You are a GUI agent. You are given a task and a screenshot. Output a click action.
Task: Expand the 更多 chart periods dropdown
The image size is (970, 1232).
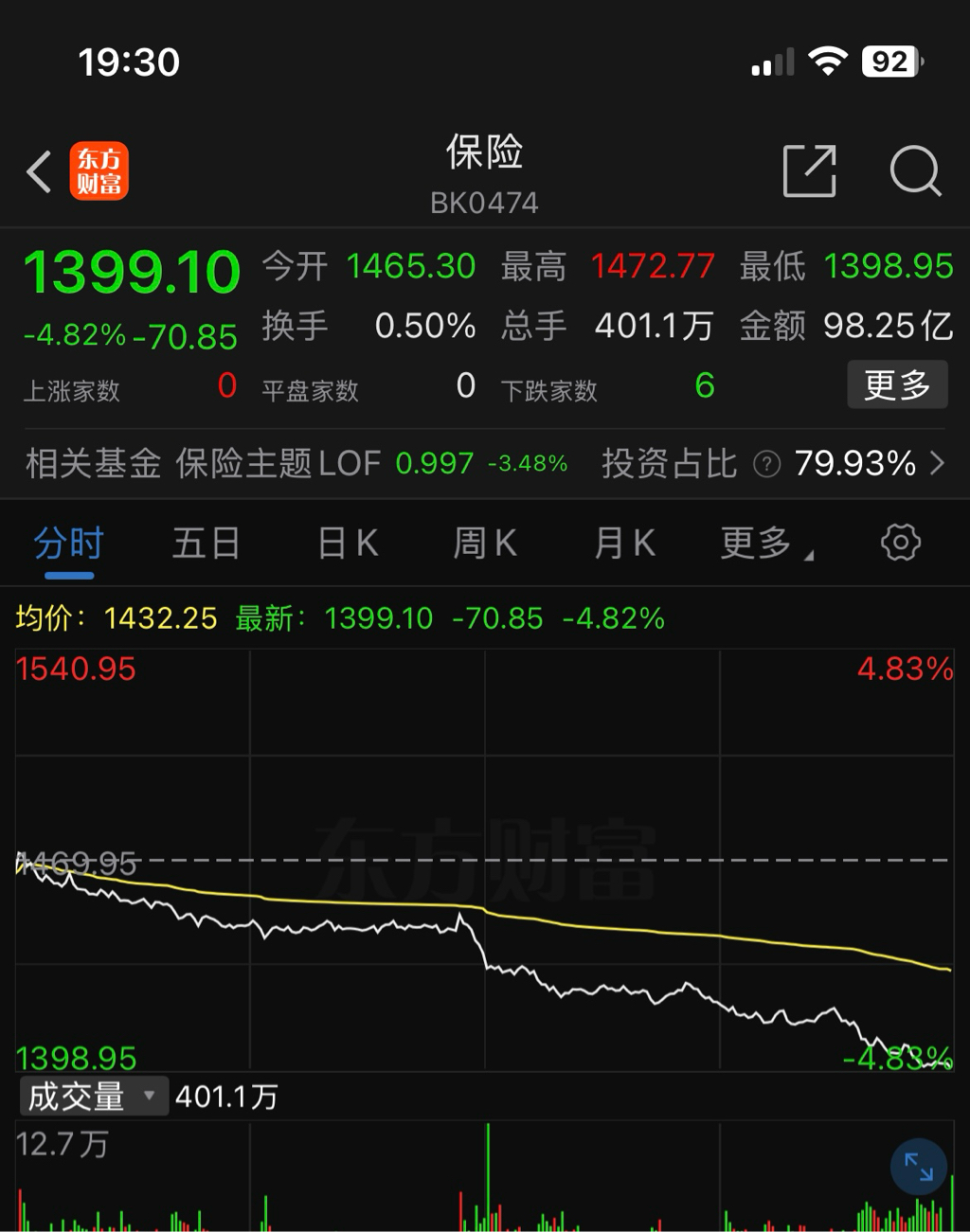[763, 544]
